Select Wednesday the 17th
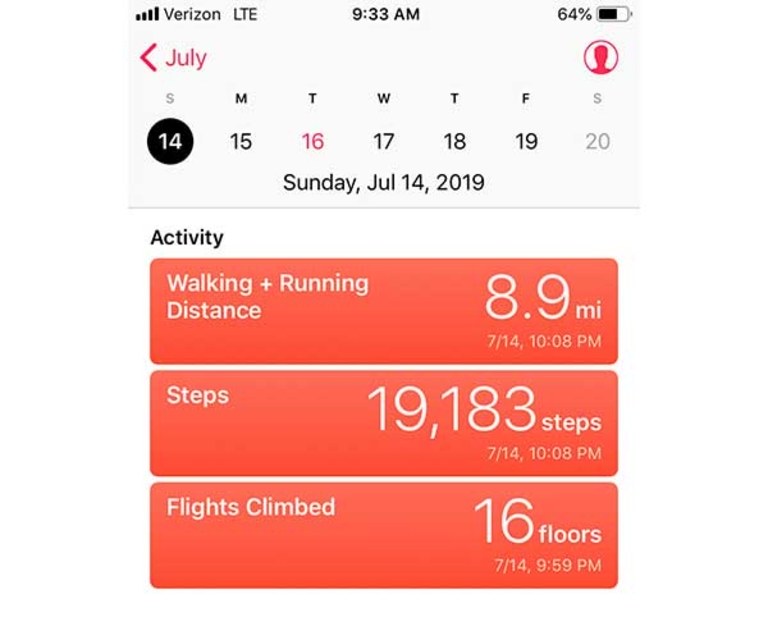Viewport: 768px width, 631px height. (x=384, y=141)
